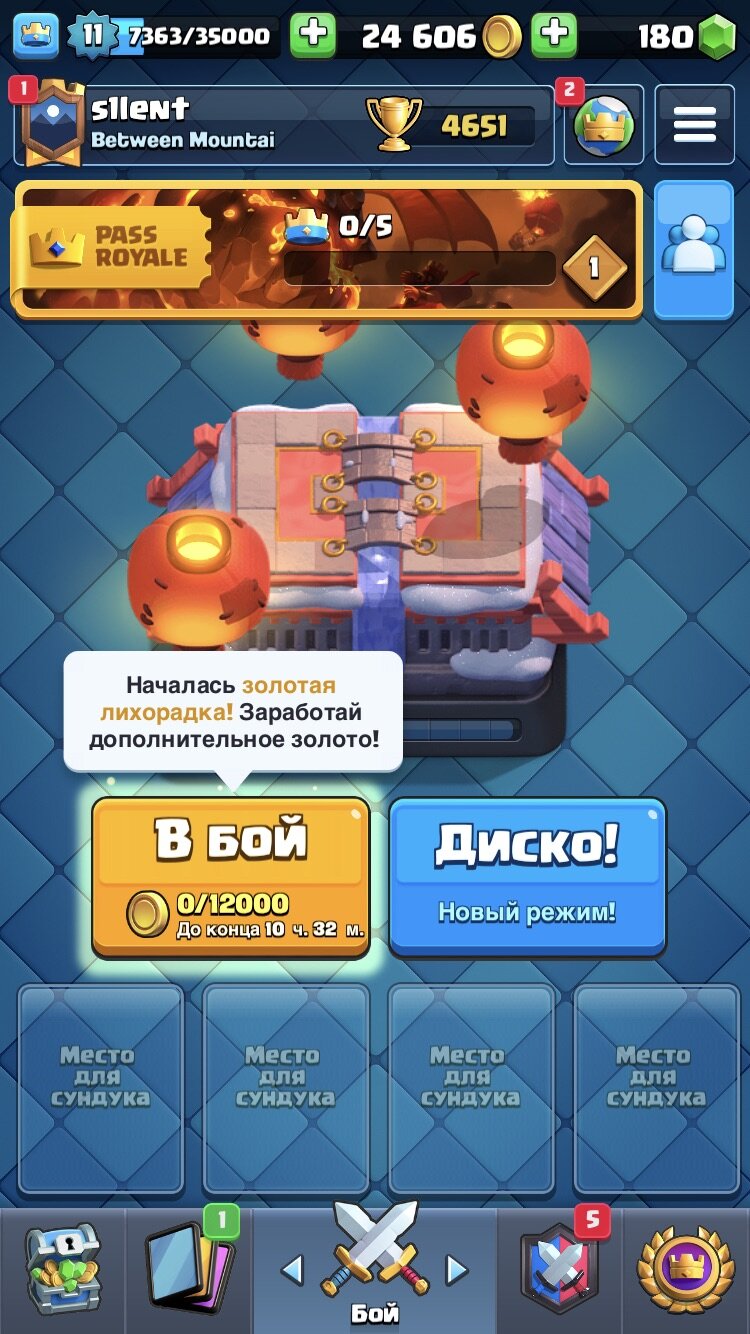Tap the green gems icon
This screenshot has width=750, height=1334.
click(716, 37)
